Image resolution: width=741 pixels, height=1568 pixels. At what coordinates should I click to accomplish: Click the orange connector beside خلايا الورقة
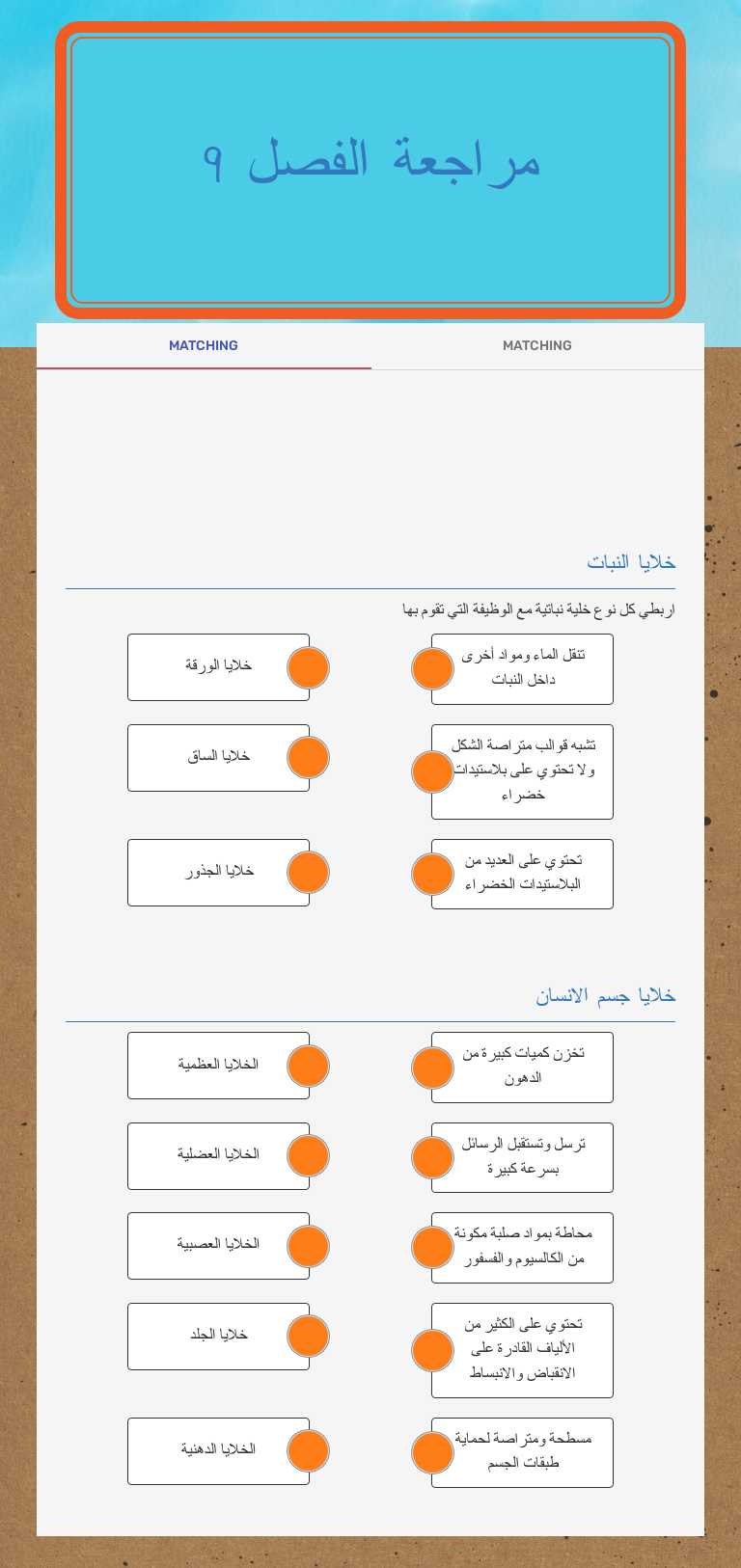(308, 667)
